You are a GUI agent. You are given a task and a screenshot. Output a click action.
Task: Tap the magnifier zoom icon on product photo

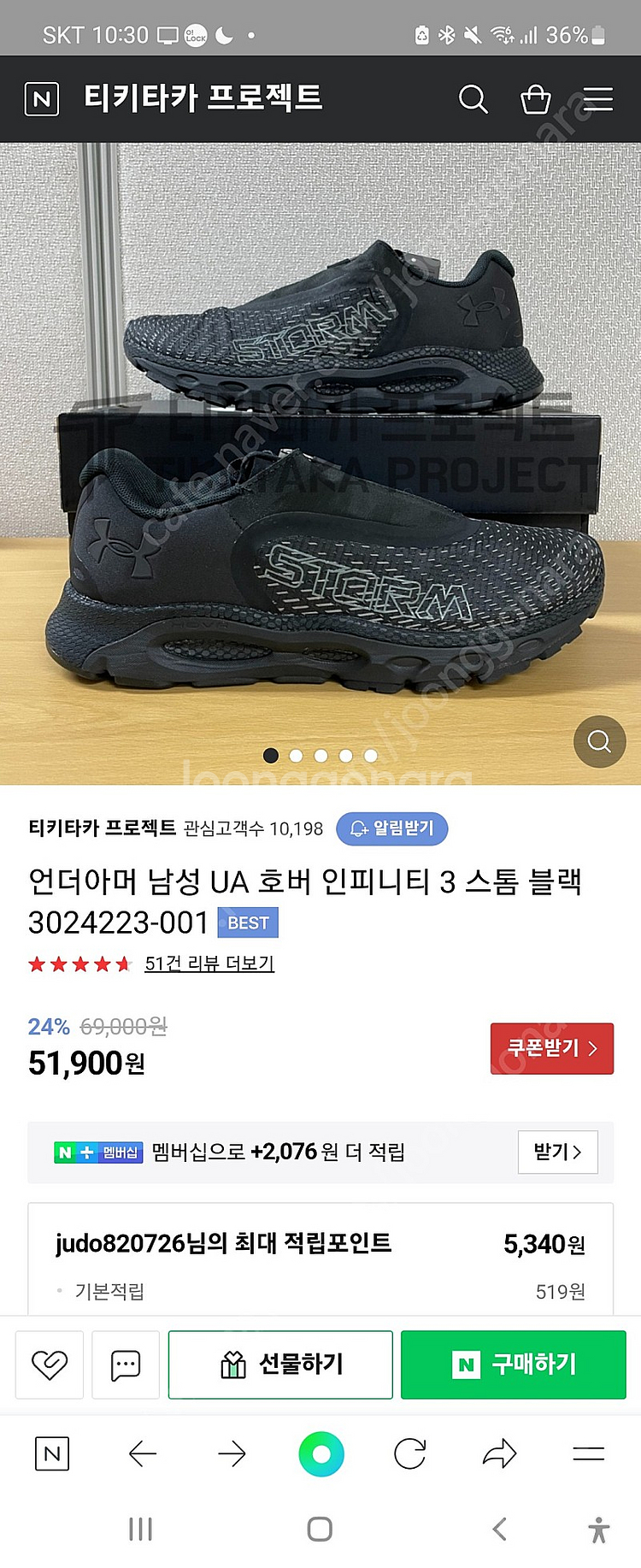coord(598,743)
